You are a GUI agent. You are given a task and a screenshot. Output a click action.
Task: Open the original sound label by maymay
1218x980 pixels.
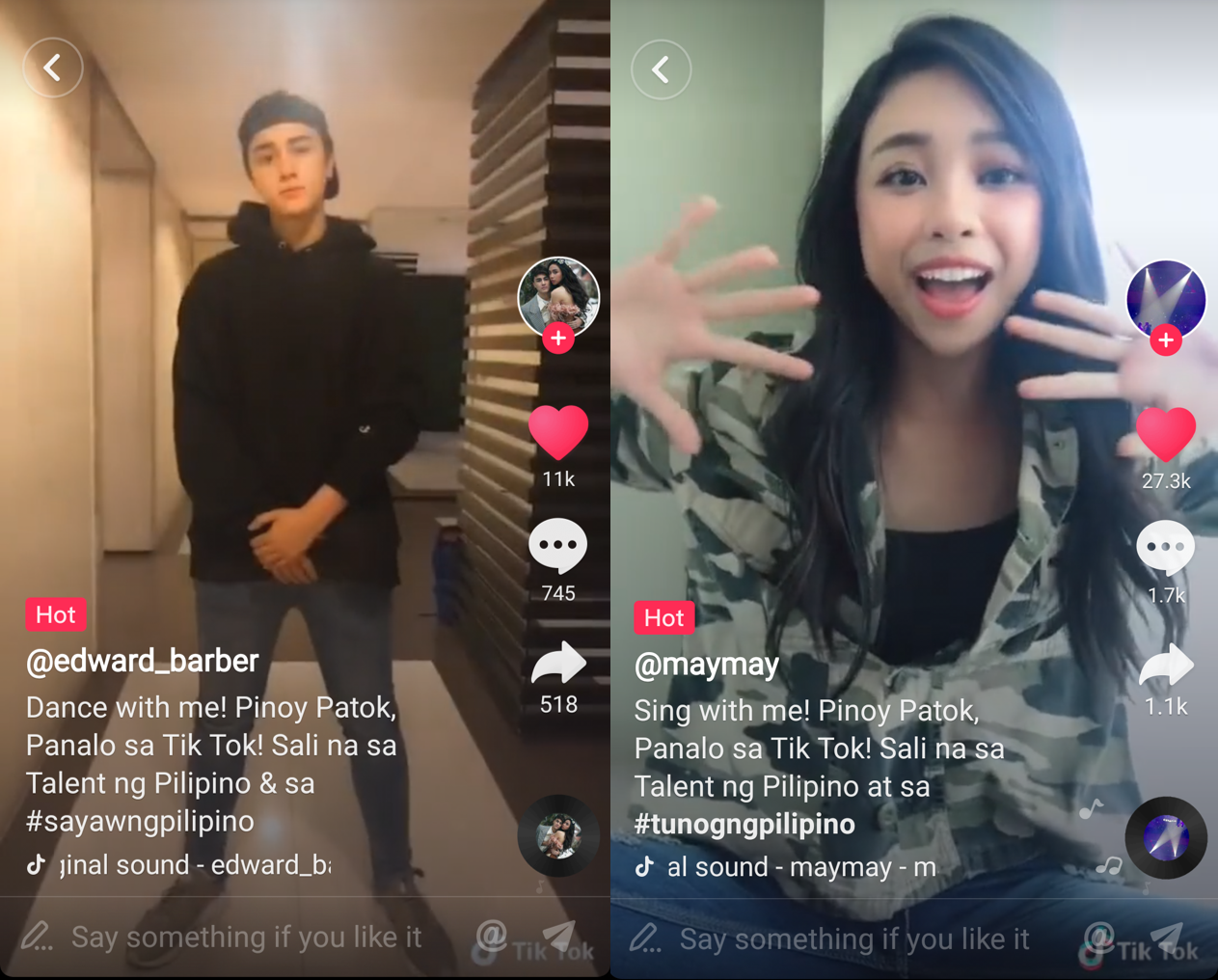(x=800, y=867)
